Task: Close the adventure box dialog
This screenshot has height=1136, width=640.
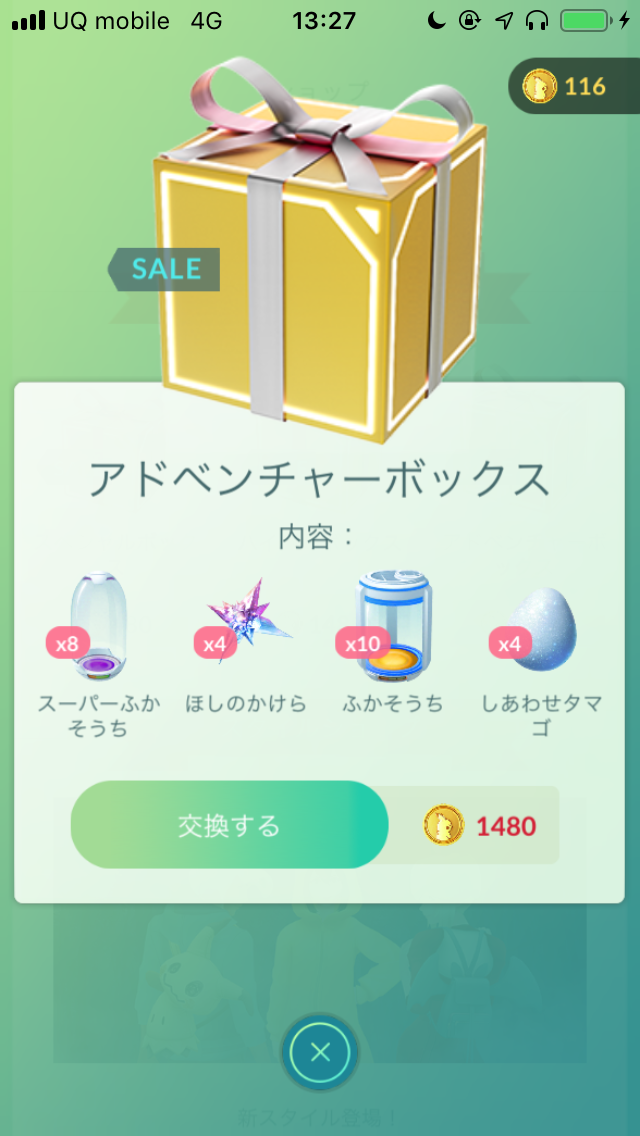Action: click(x=319, y=1052)
